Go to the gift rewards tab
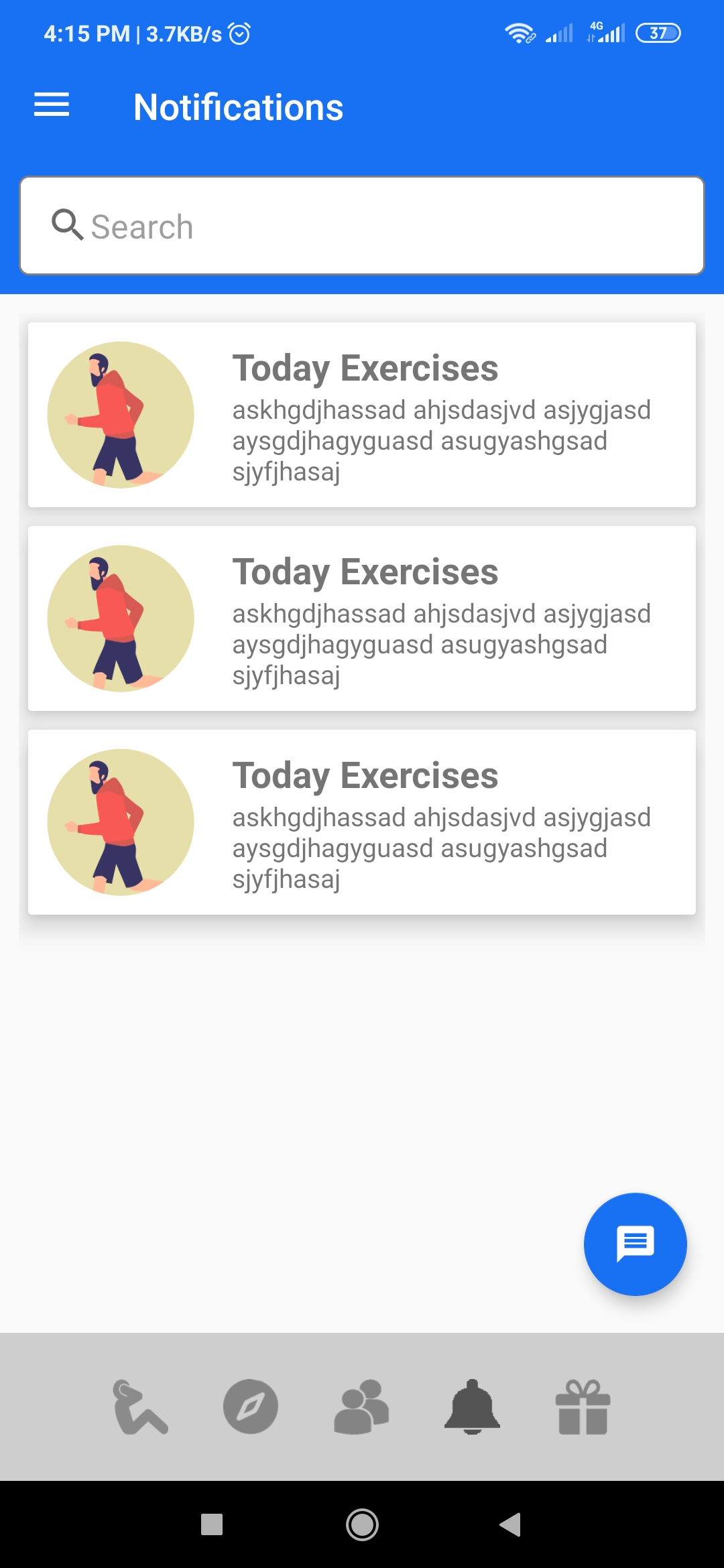Screen dimensions: 724x1568 tap(583, 1407)
